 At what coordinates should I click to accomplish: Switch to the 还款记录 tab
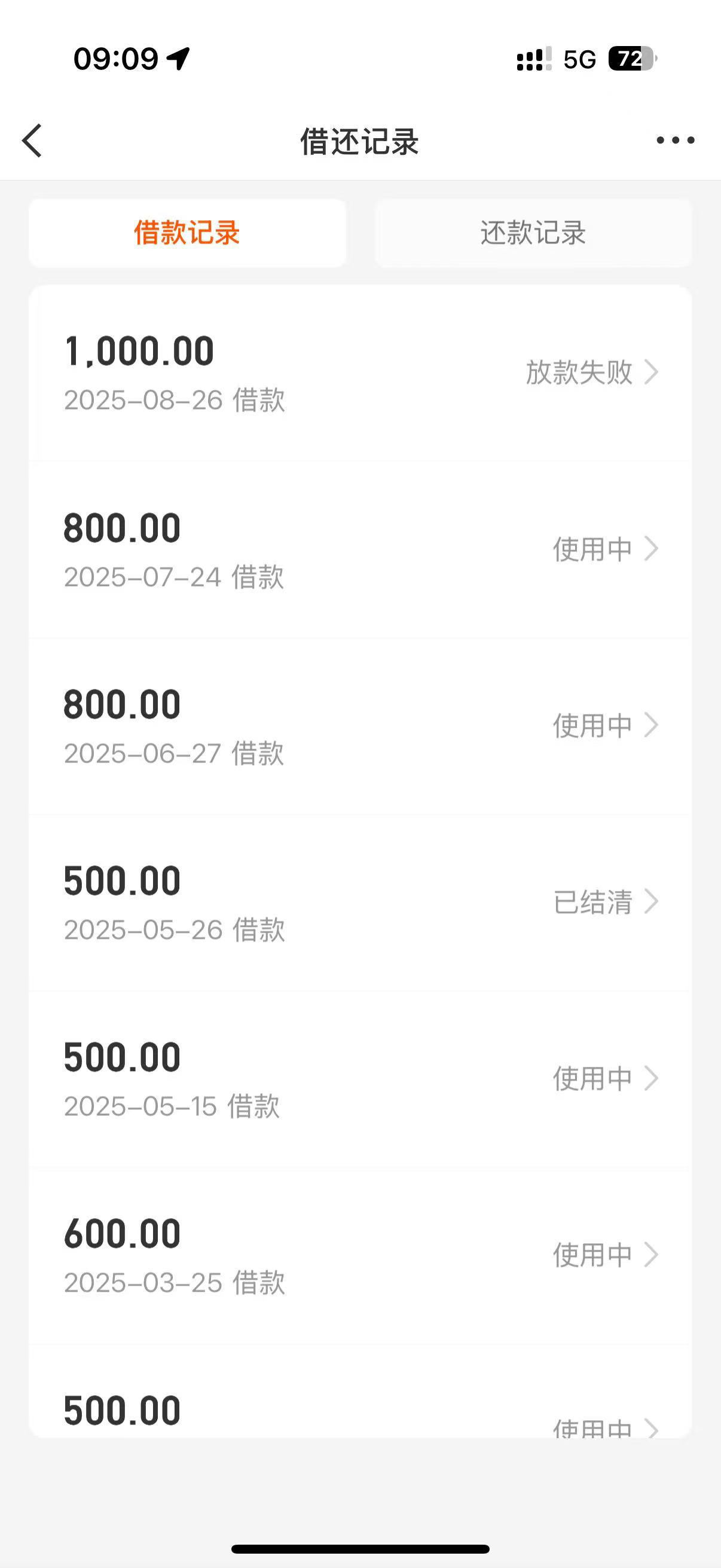533,233
